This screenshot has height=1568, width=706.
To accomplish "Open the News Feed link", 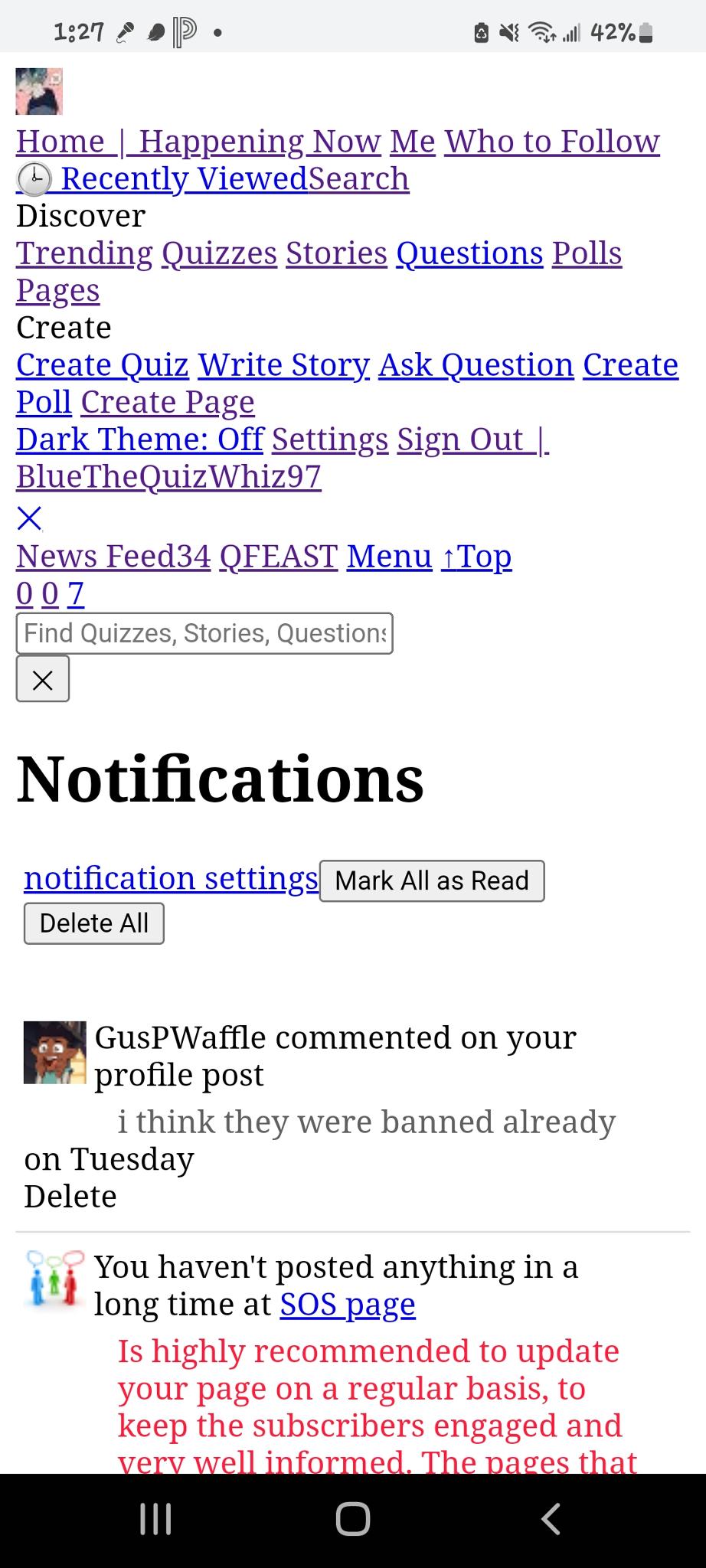I will pos(113,557).
